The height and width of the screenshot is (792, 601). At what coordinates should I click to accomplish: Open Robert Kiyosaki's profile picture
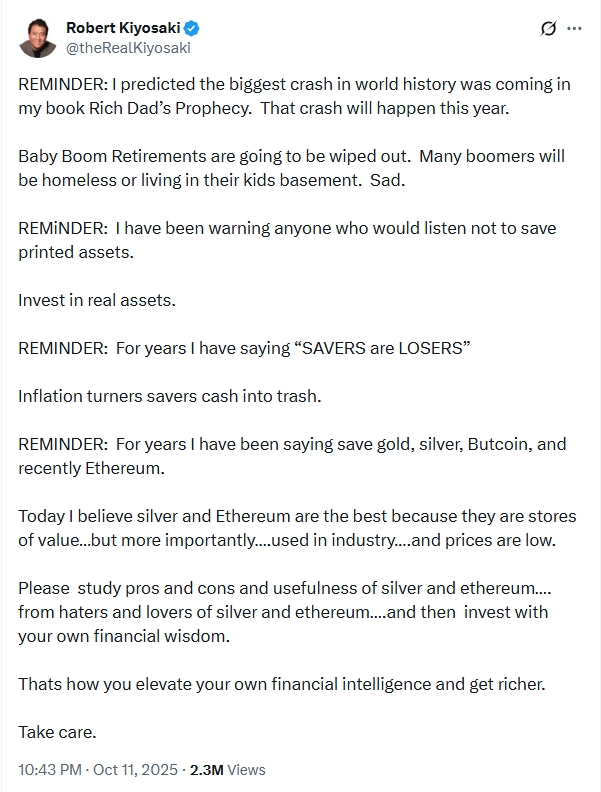click(x=37, y=36)
